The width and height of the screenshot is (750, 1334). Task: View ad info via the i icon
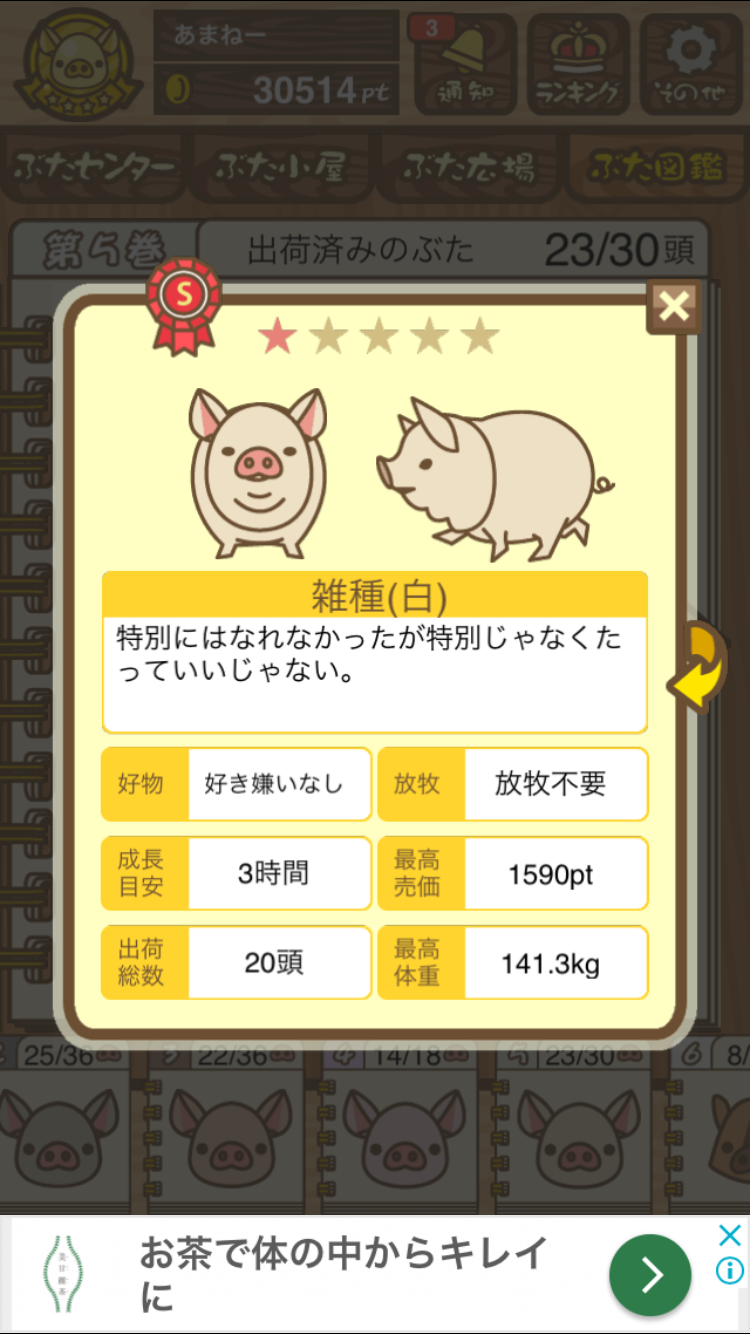(730, 1271)
